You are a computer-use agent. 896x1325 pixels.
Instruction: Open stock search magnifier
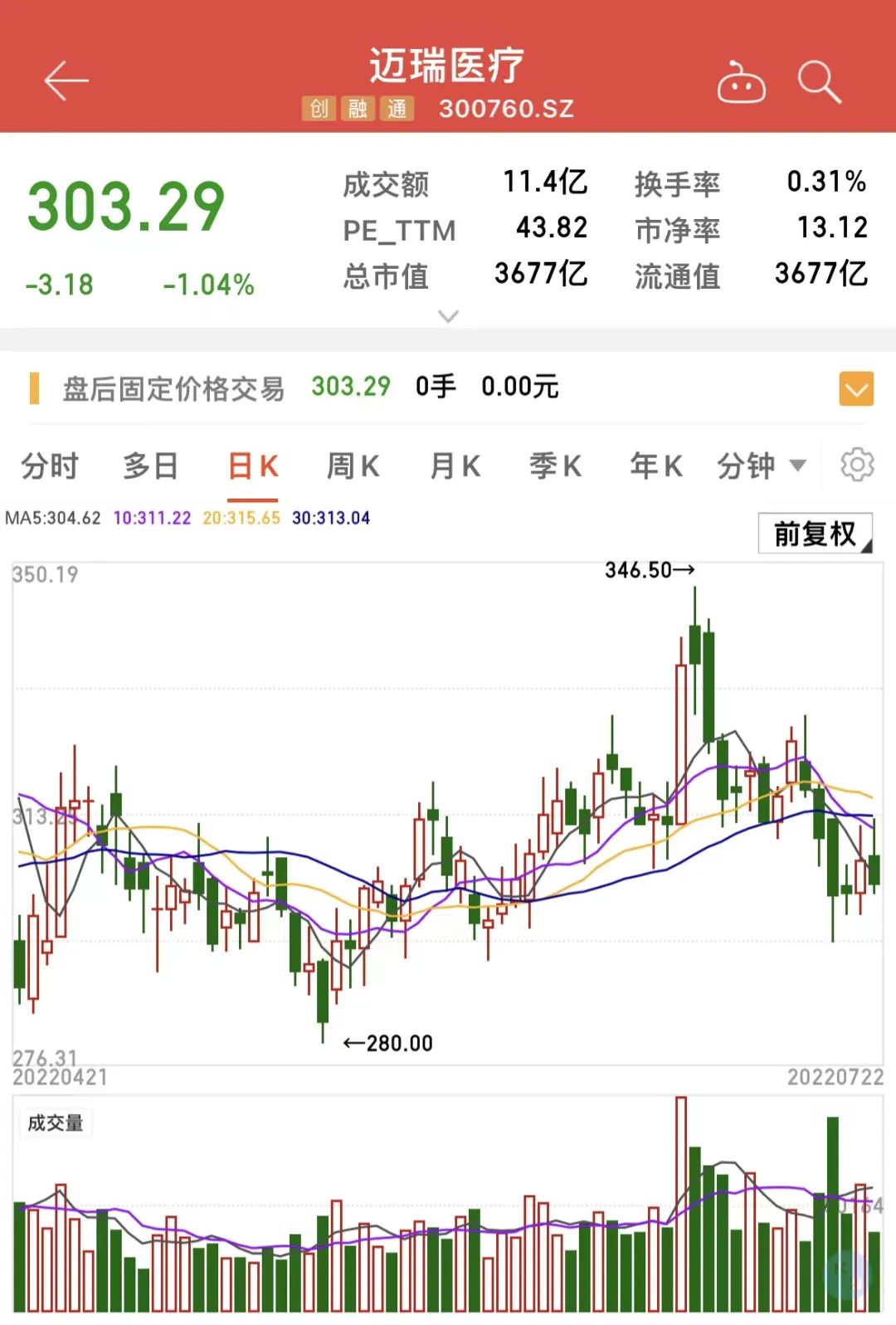(x=819, y=82)
